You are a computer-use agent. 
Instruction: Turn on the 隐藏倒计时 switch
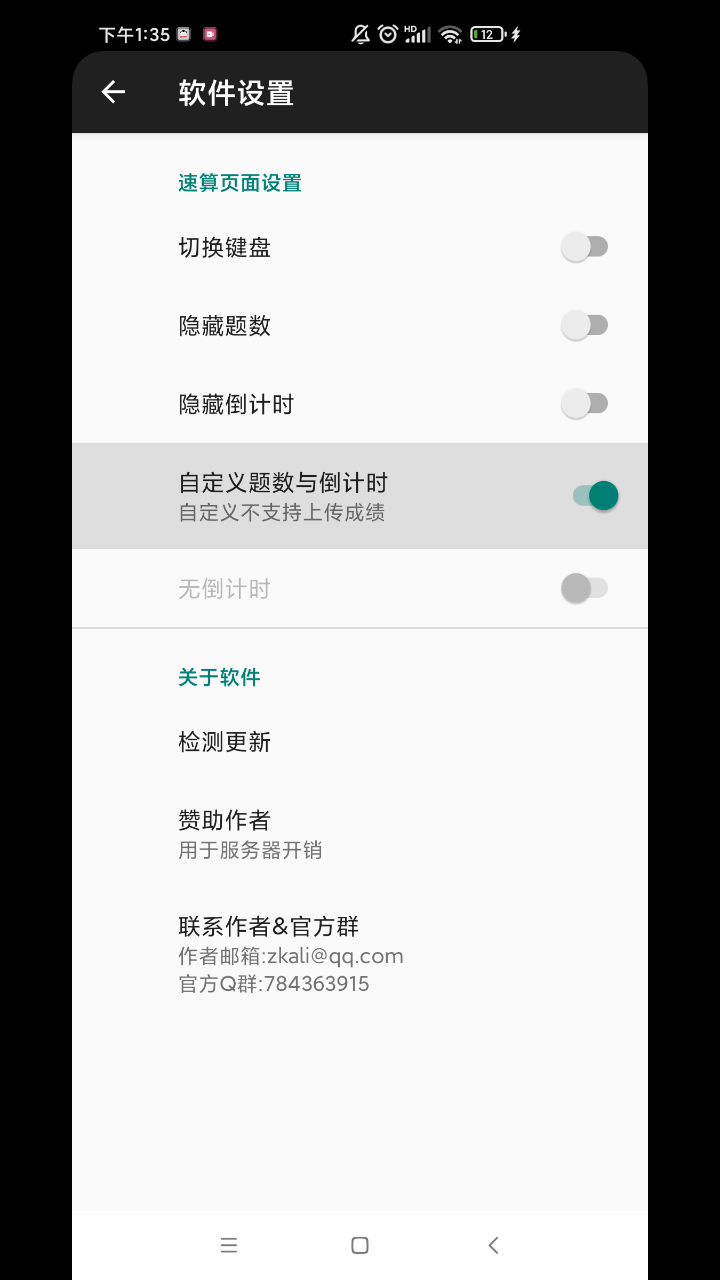coord(584,404)
